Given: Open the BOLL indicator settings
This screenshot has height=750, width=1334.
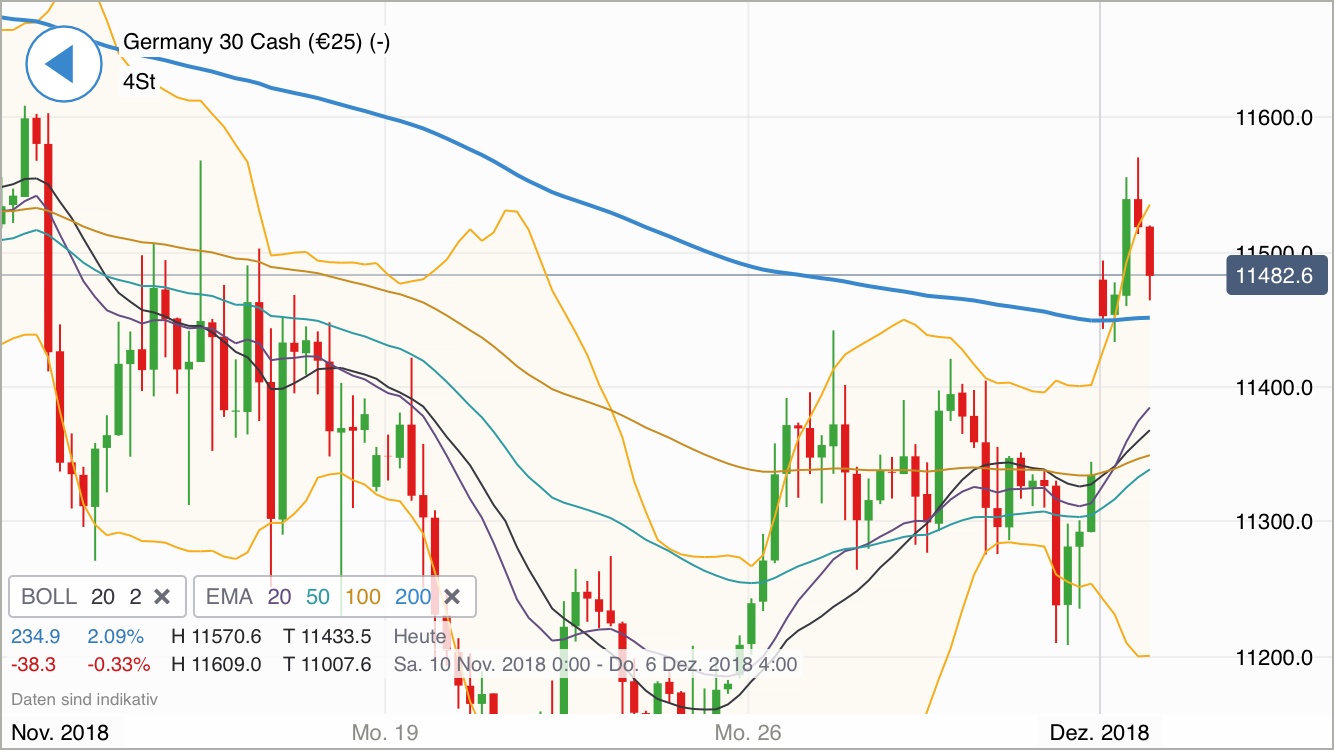Looking at the screenshot, I should pos(80,597).
